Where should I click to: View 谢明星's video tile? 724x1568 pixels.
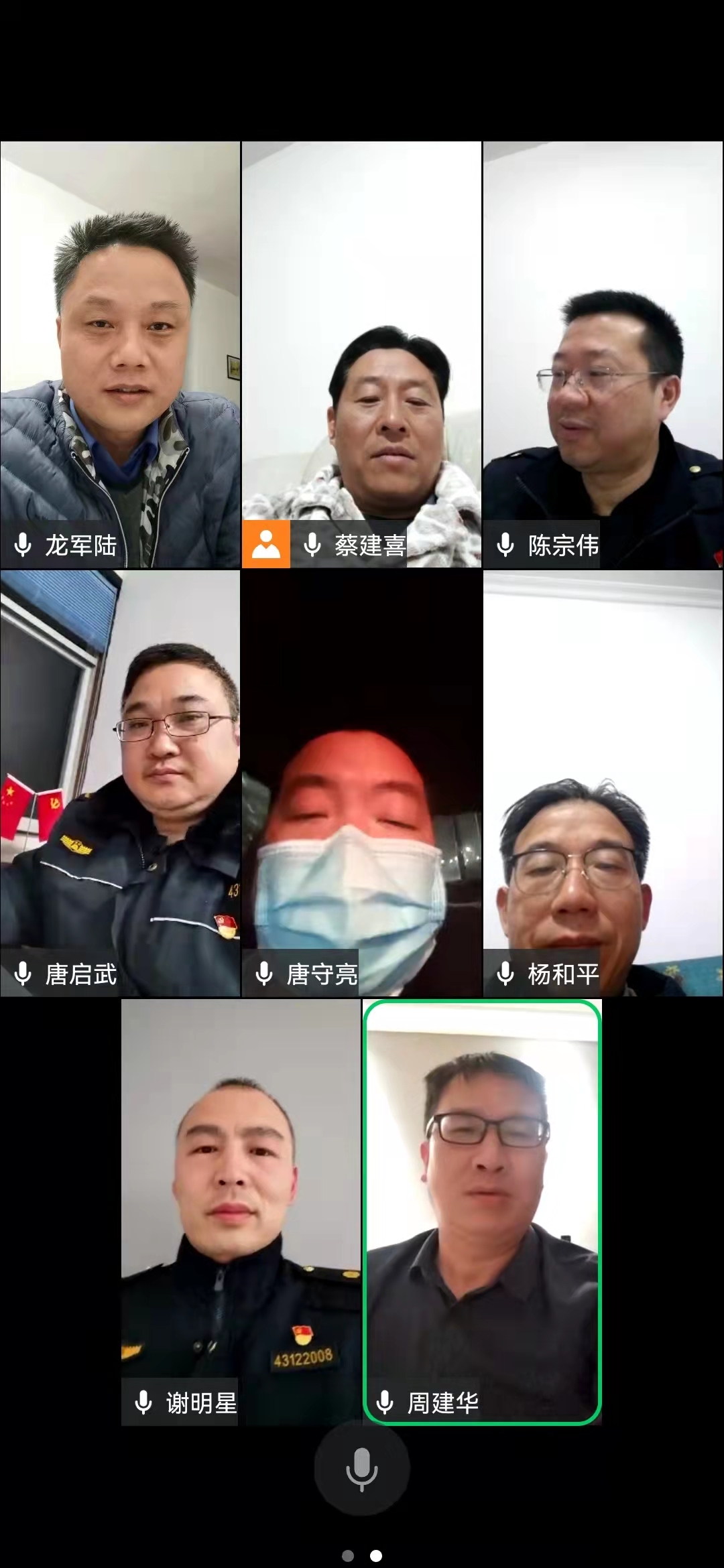[241, 1212]
